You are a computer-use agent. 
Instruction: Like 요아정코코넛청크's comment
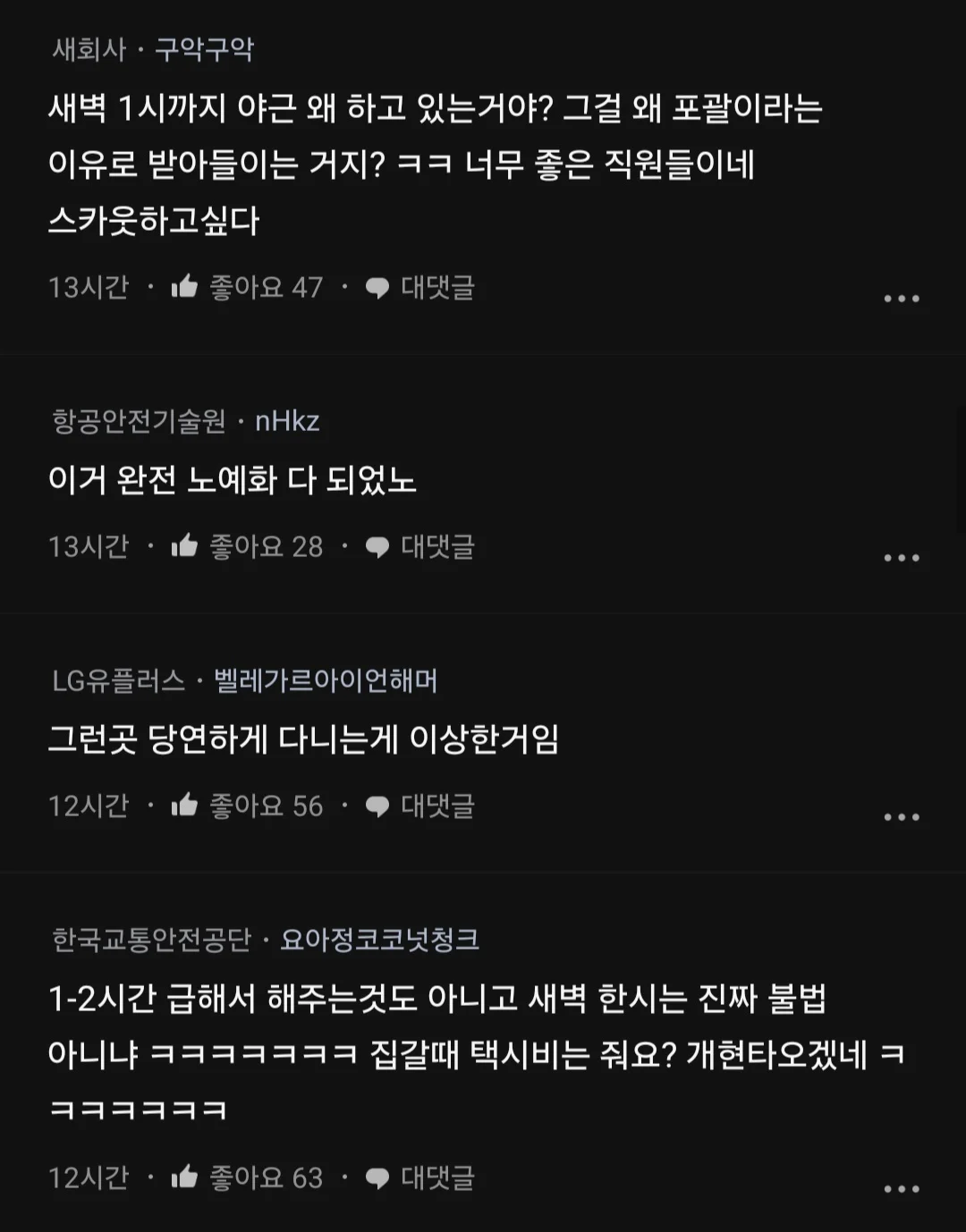(x=185, y=1177)
